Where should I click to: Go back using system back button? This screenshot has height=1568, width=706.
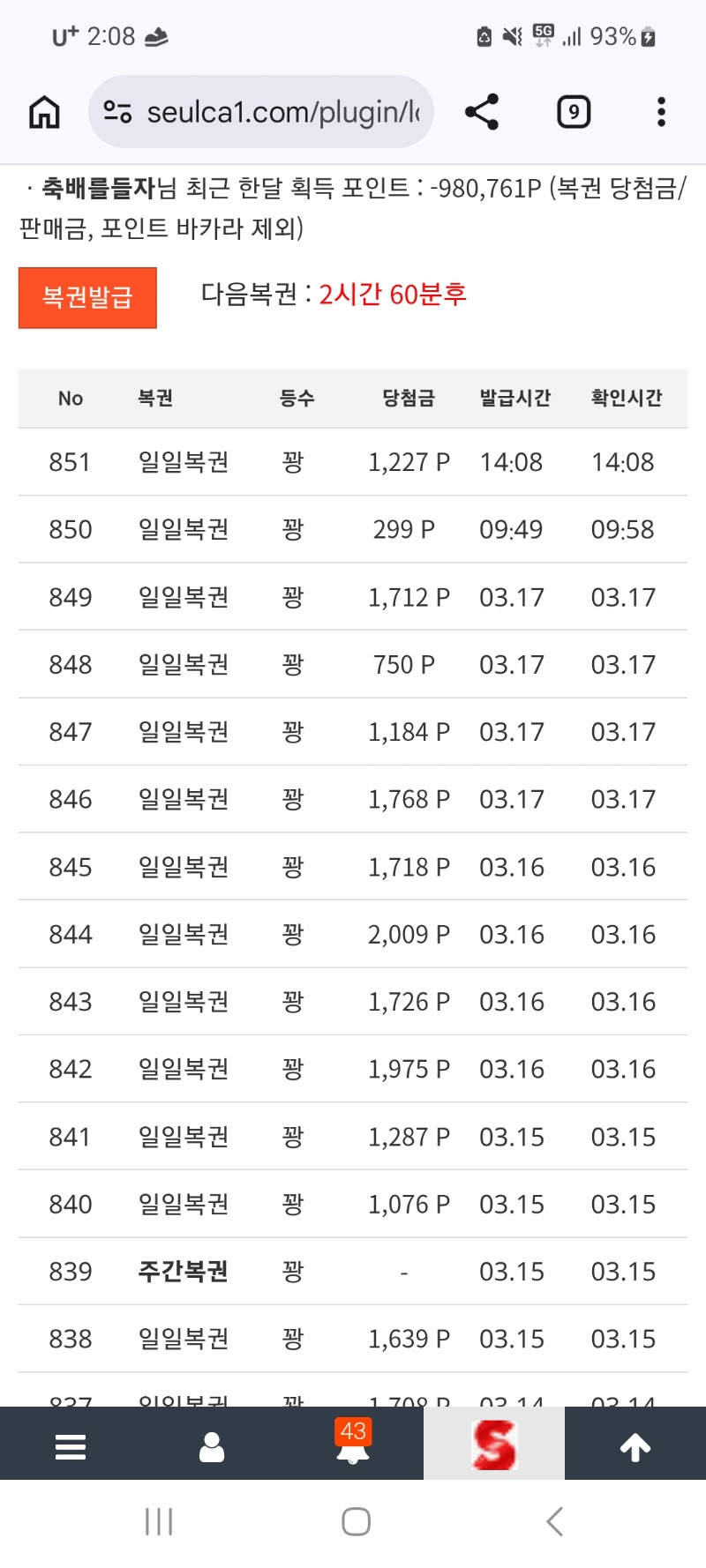point(554,1521)
